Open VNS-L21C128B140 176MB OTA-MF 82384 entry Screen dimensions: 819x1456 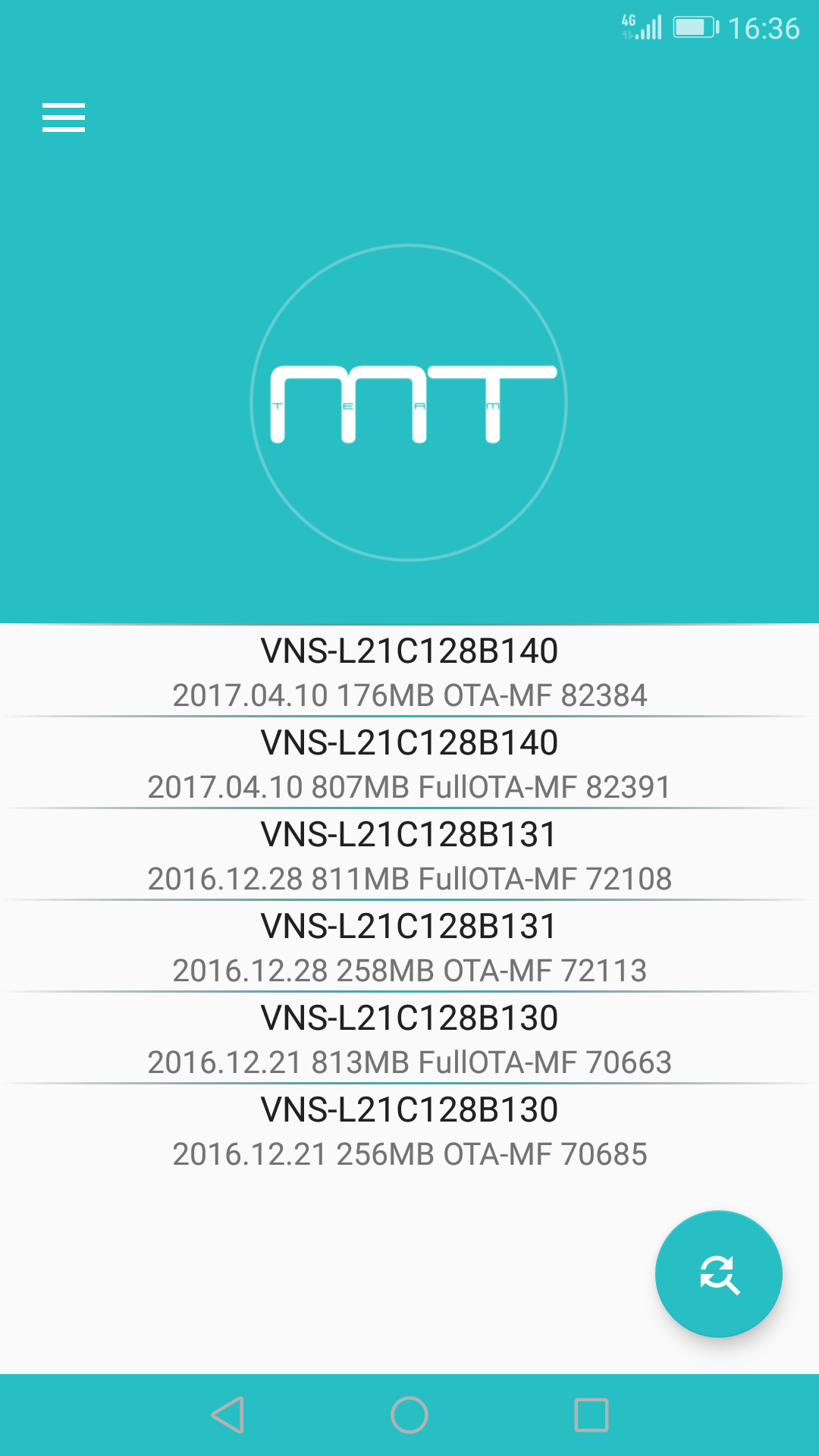409,671
